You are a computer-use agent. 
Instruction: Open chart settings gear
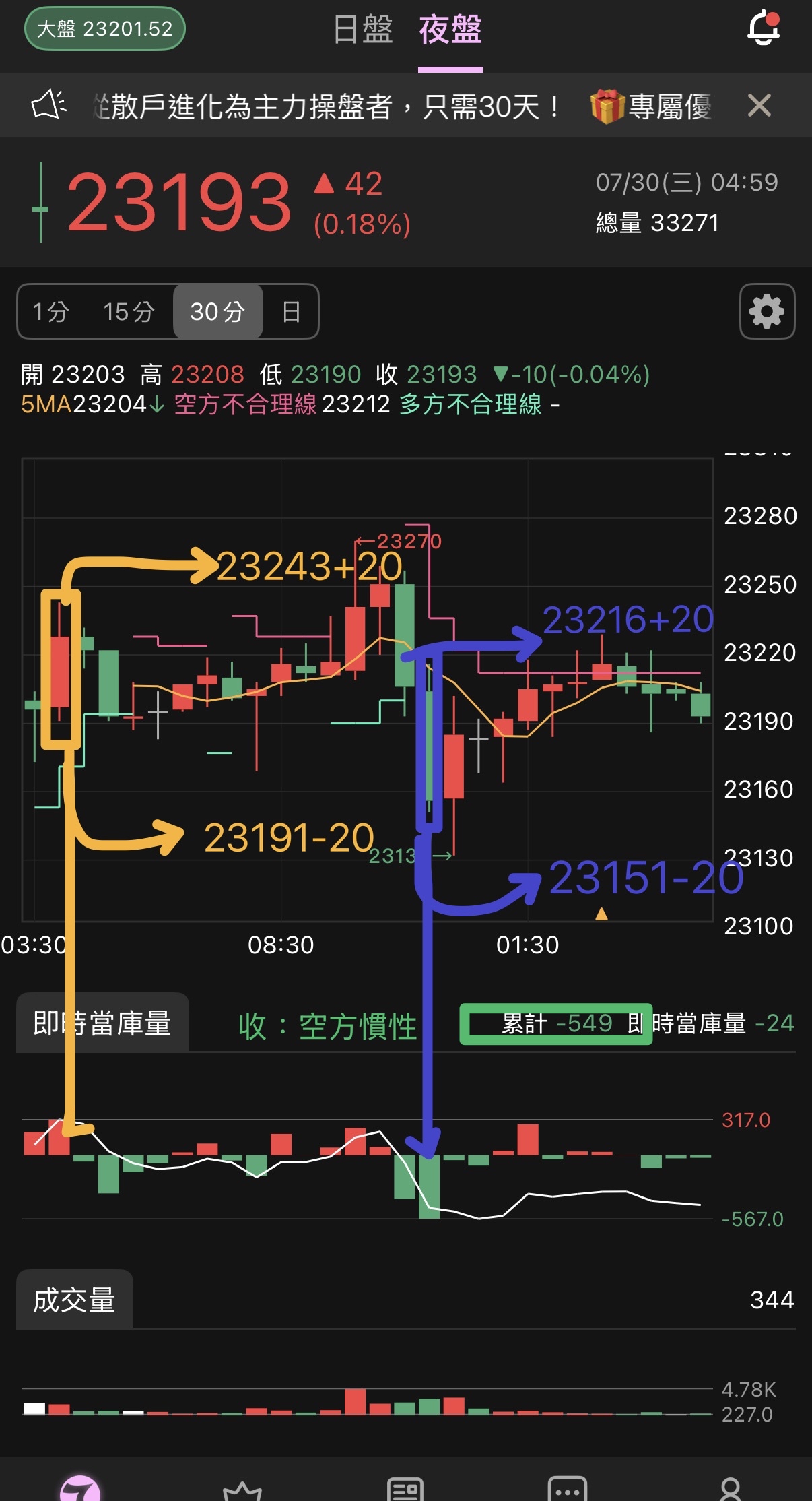pos(767,311)
